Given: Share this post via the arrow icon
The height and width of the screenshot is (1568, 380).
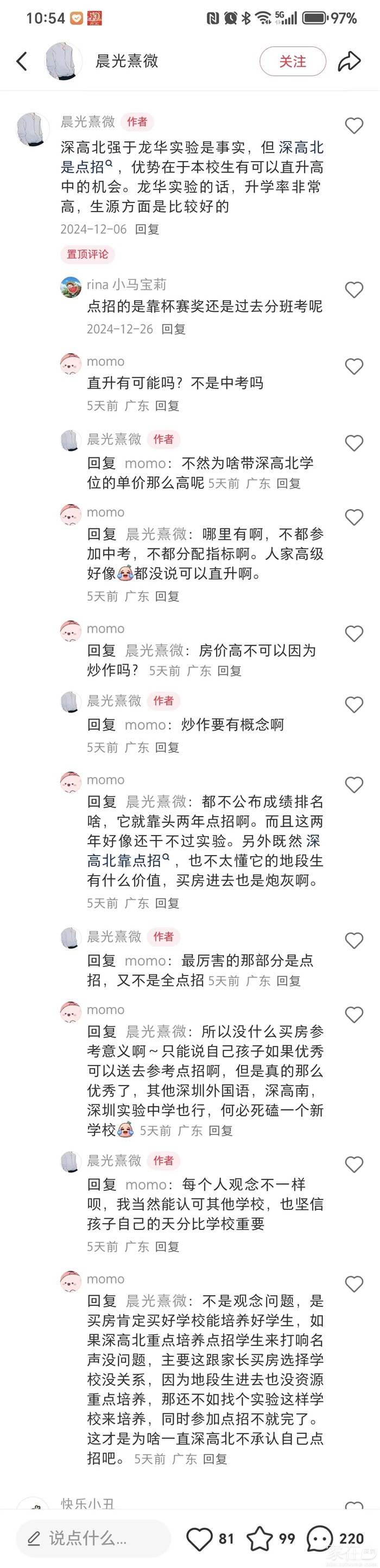Looking at the screenshot, I should tap(350, 61).
